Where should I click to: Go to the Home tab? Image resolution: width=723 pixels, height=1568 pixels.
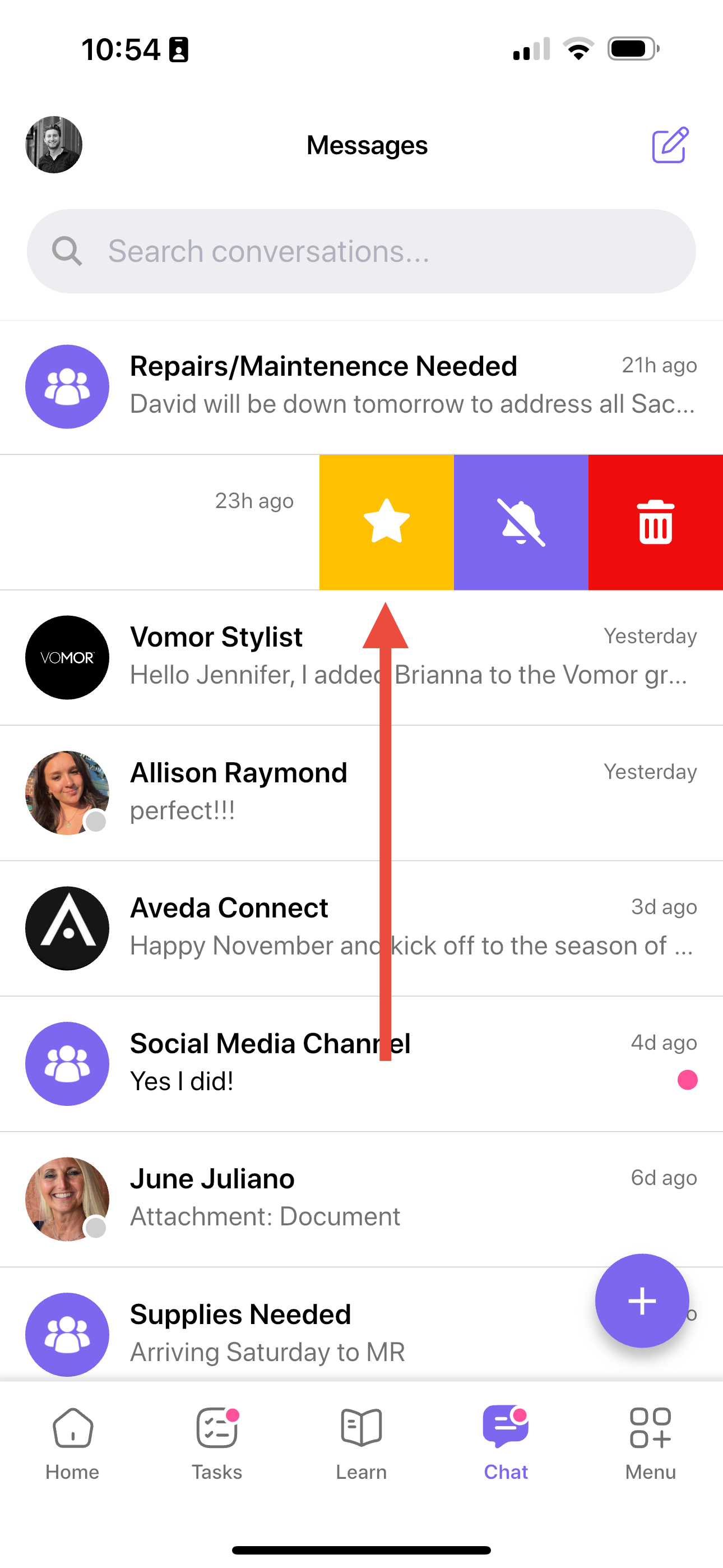click(x=72, y=1444)
